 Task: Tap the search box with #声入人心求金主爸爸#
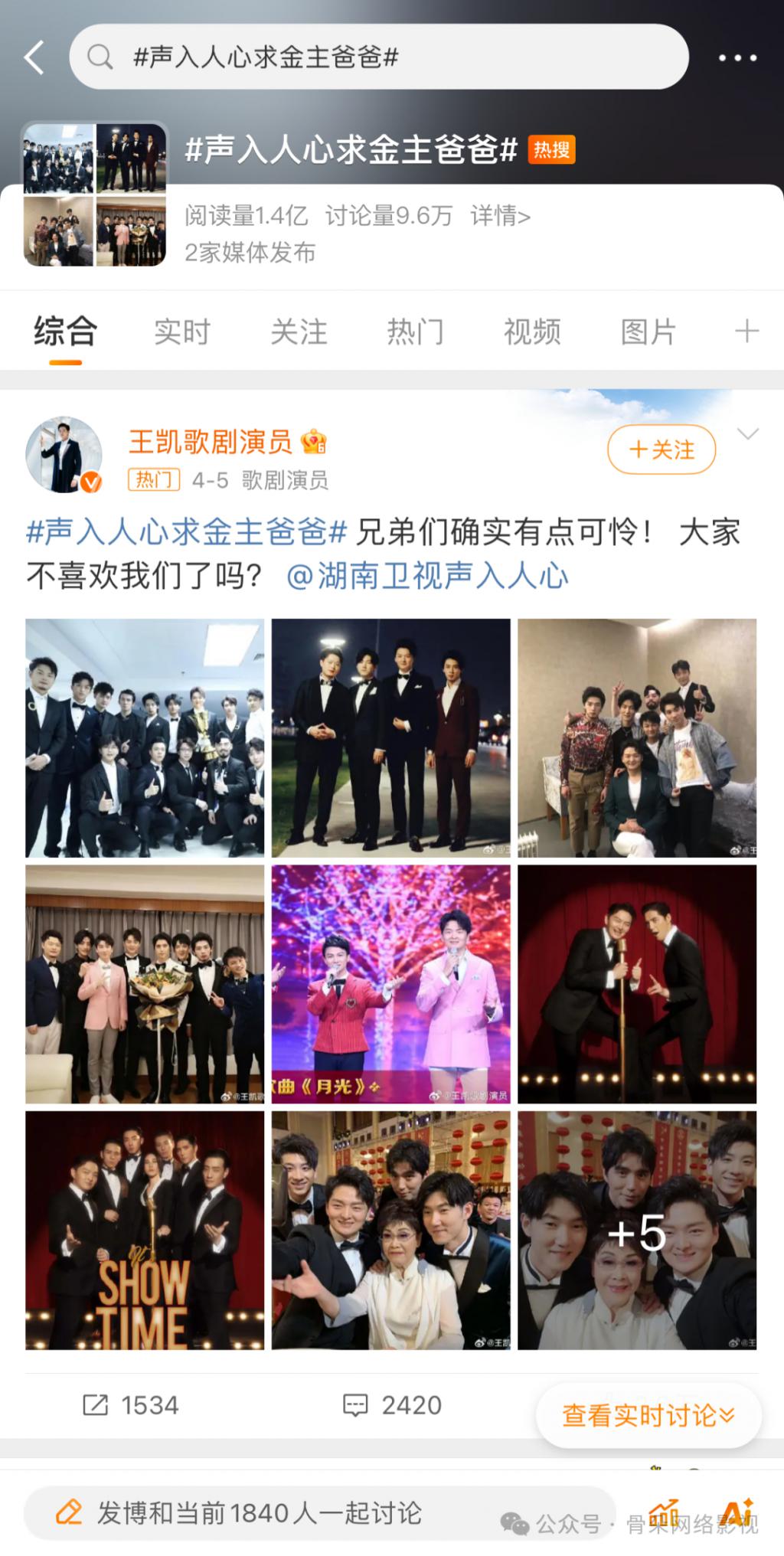pos(379,57)
